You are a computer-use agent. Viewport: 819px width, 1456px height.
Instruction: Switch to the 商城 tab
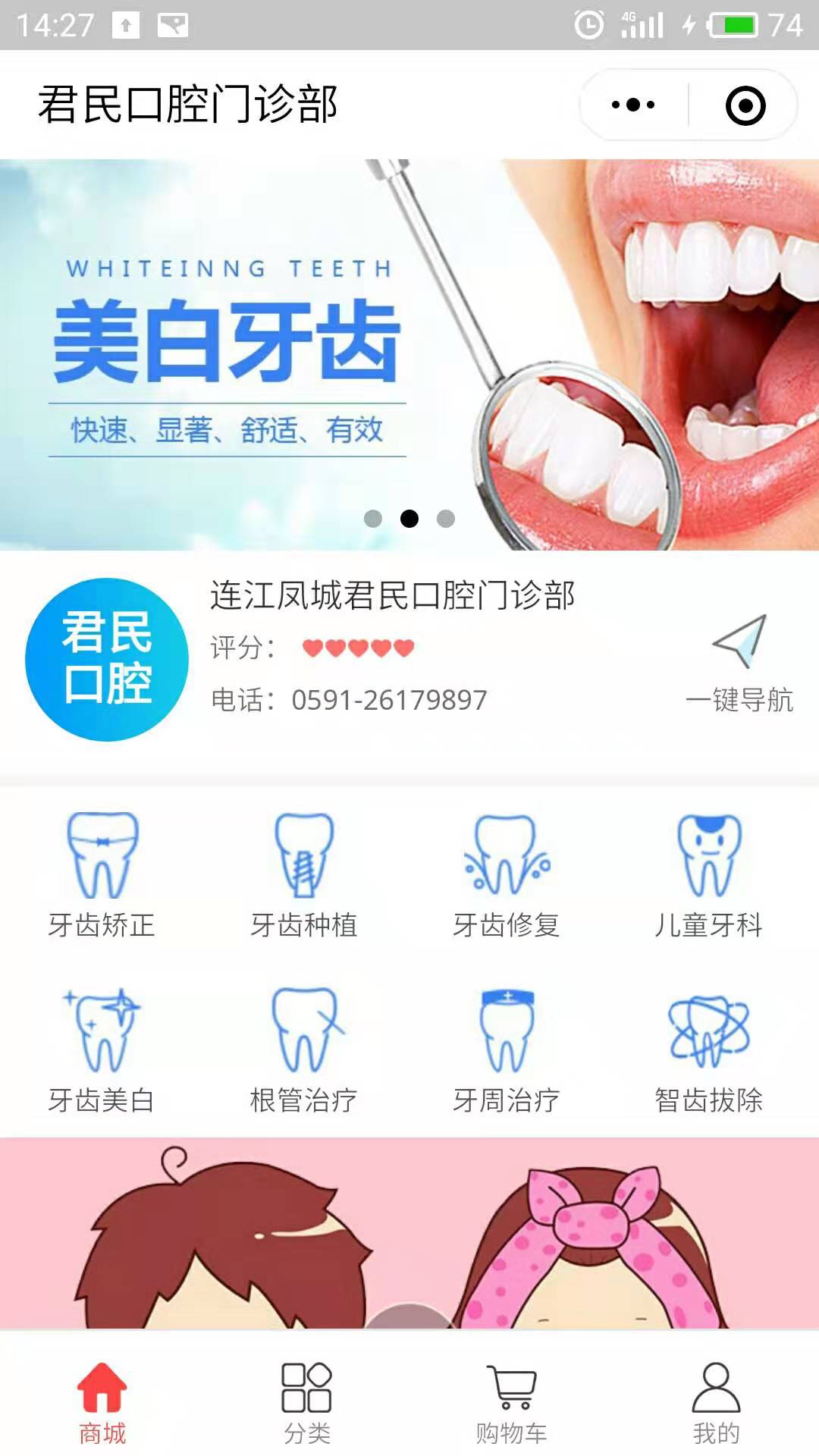click(x=102, y=1403)
